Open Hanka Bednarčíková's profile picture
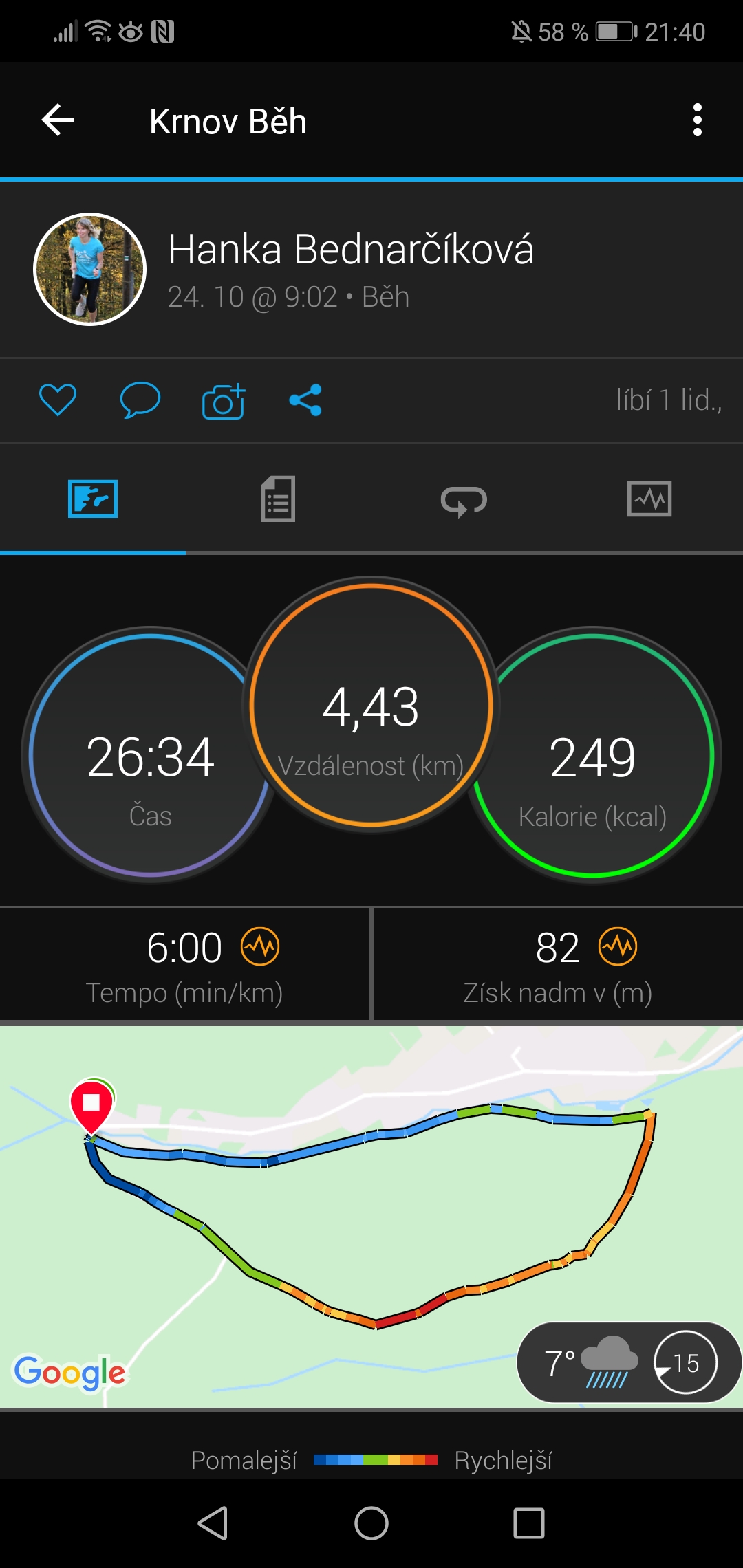Viewport: 743px width, 1568px height. (x=90, y=269)
